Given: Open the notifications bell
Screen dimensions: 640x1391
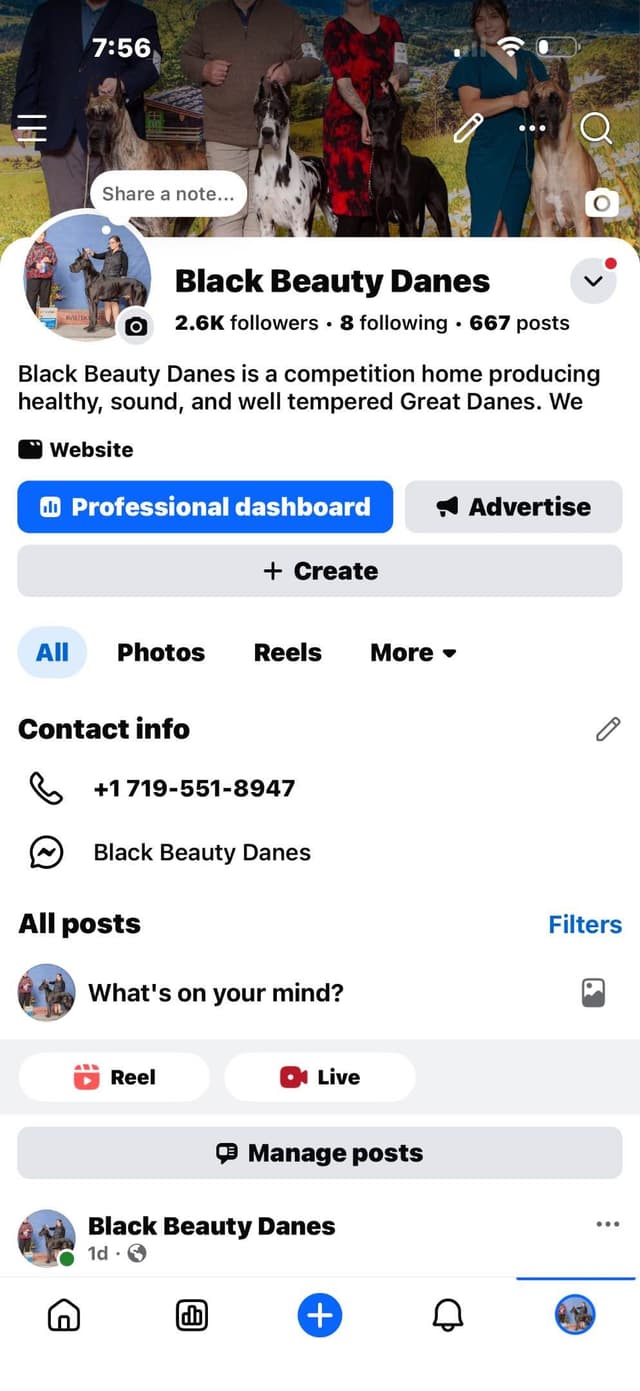Looking at the screenshot, I should point(448,1316).
